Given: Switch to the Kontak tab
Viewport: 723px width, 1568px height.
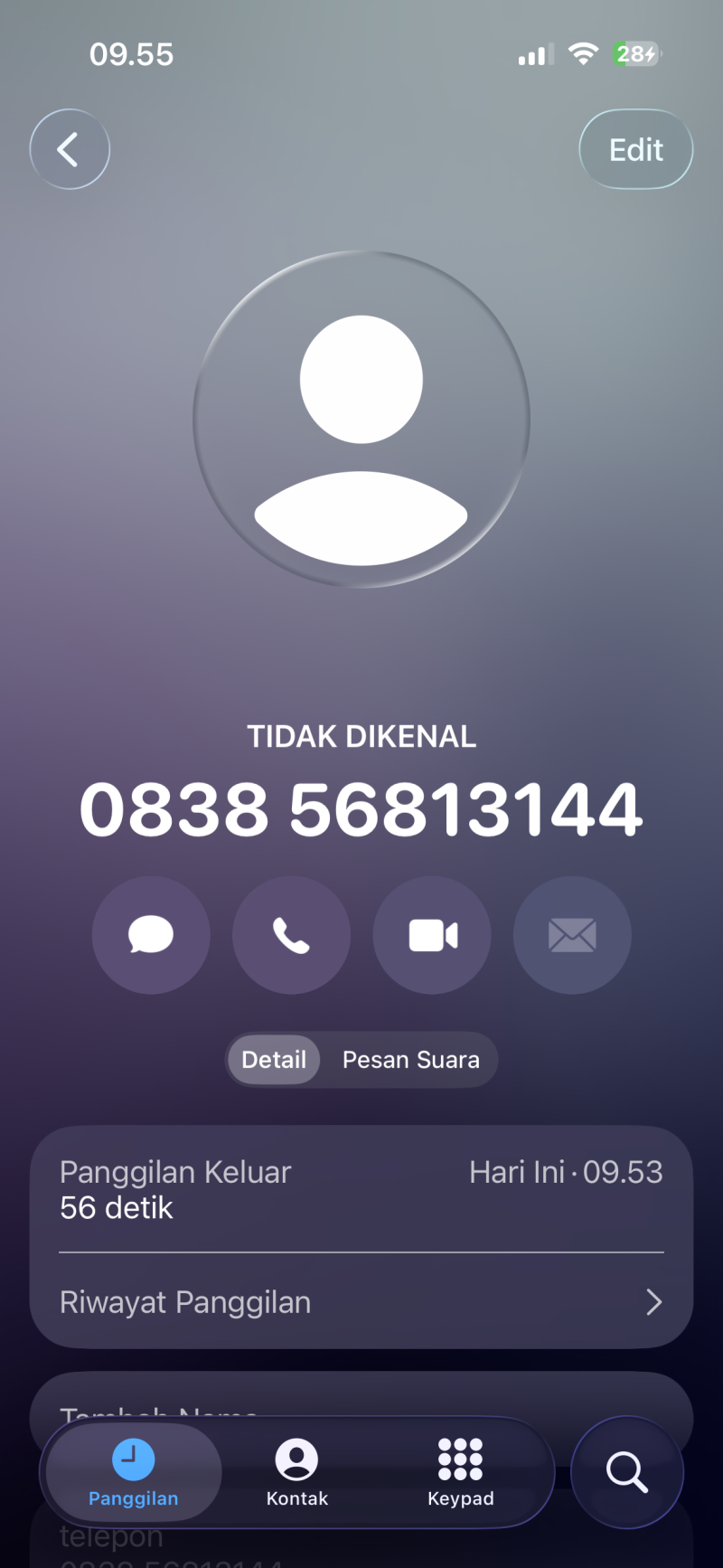Looking at the screenshot, I should (x=296, y=1471).
